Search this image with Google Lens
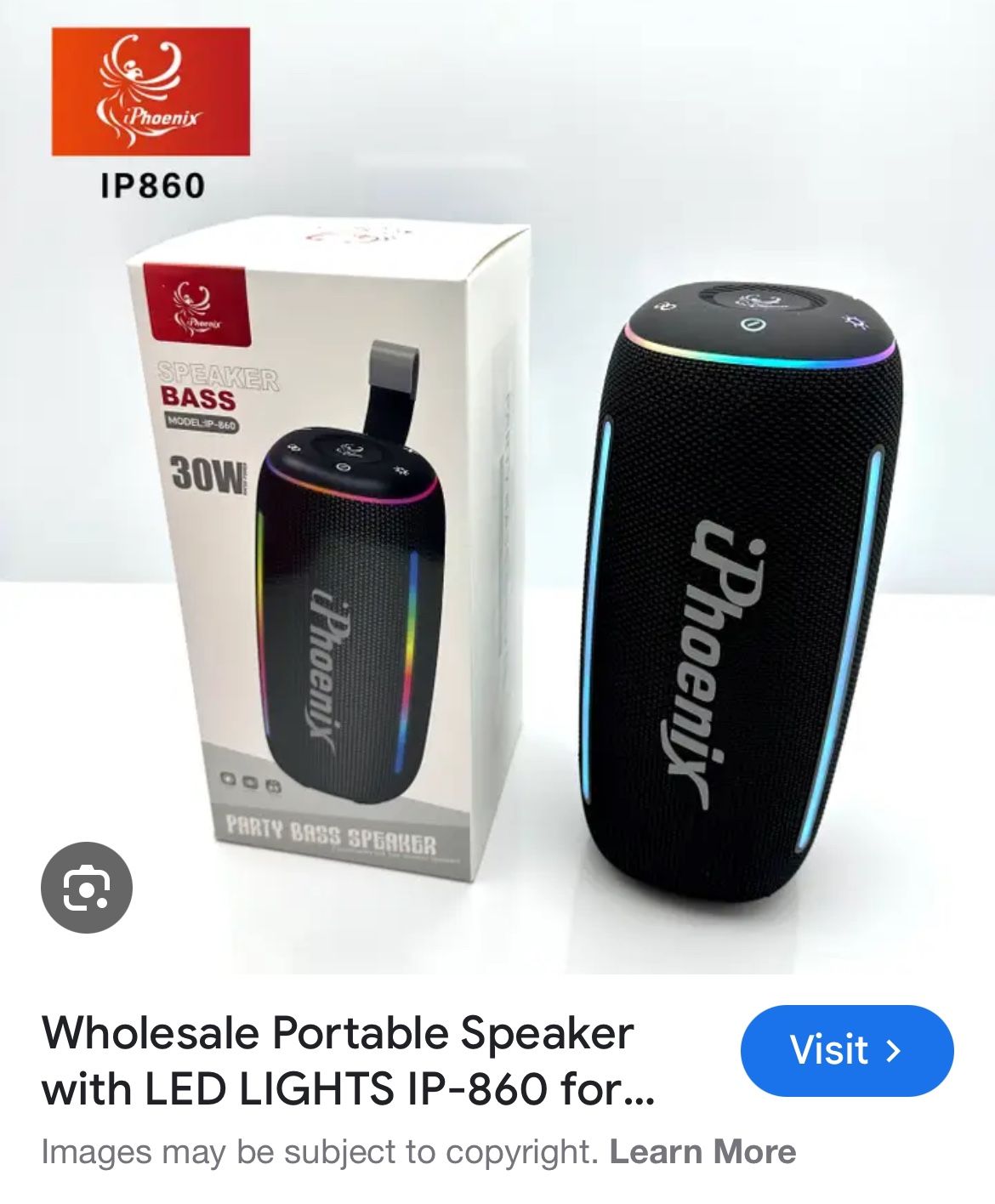 (87, 887)
